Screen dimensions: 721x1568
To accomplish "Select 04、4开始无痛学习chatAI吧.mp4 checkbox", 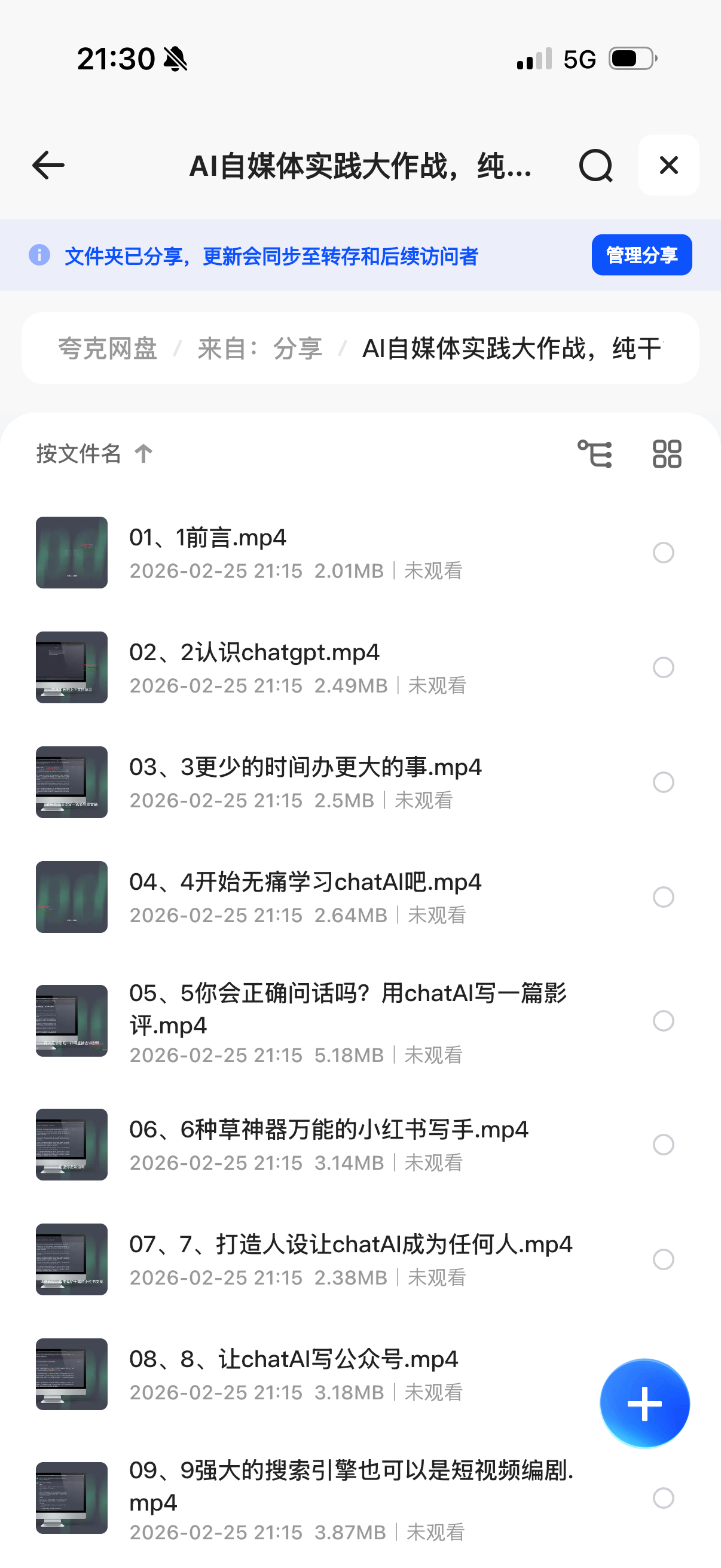I will click(x=663, y=896).
